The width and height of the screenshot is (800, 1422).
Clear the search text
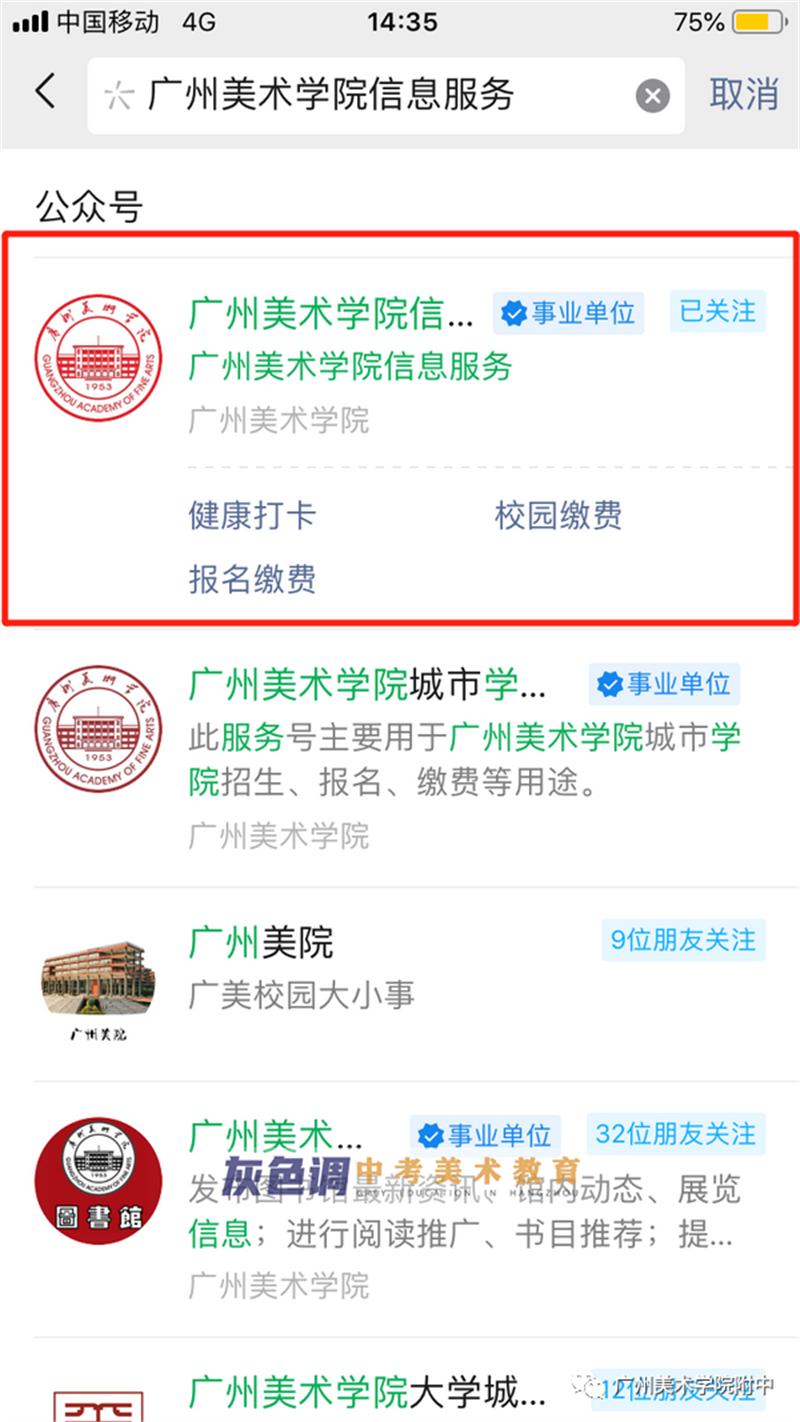652,96
